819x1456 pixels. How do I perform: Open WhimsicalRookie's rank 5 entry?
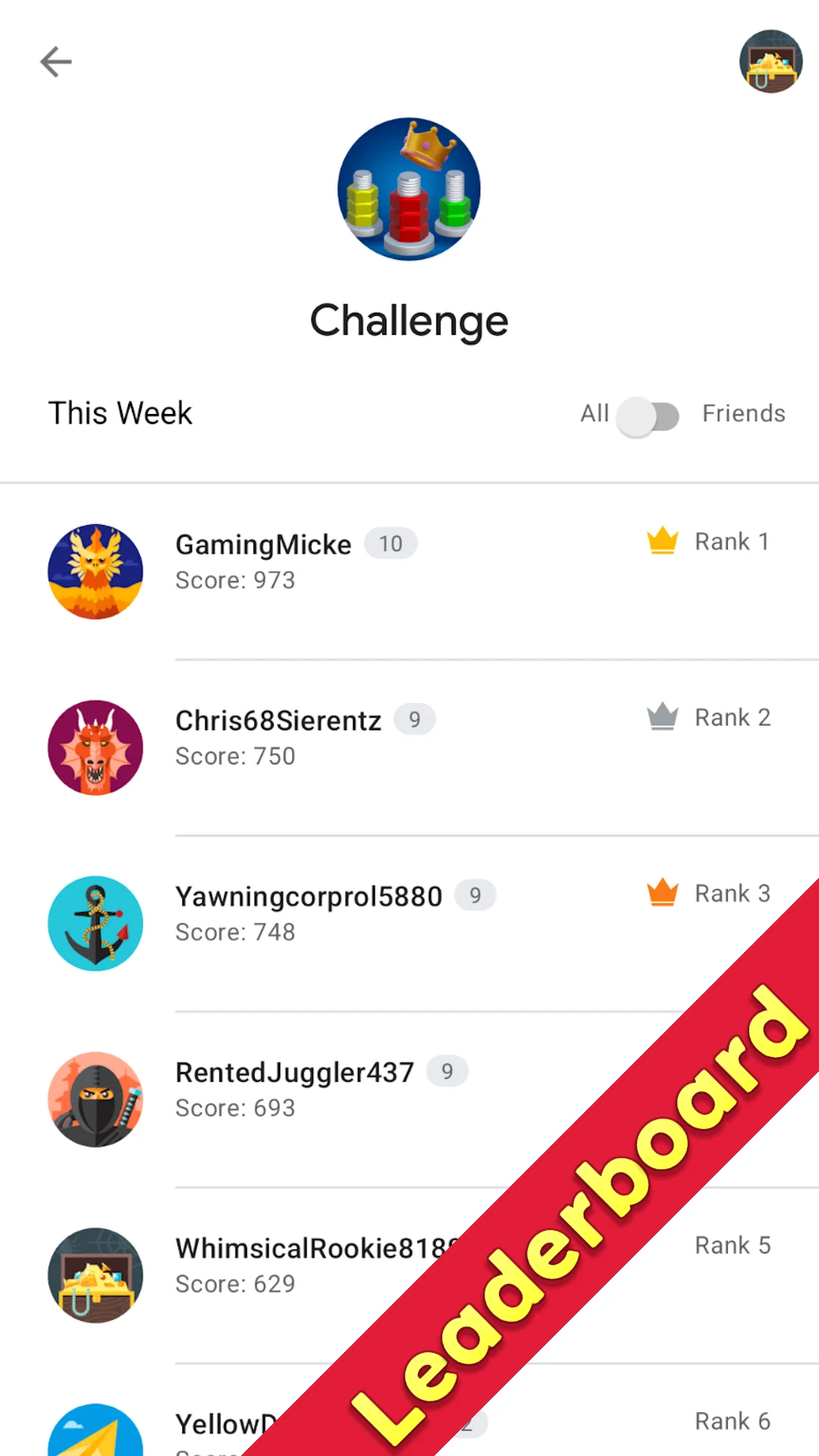(x=409, y=1276)
